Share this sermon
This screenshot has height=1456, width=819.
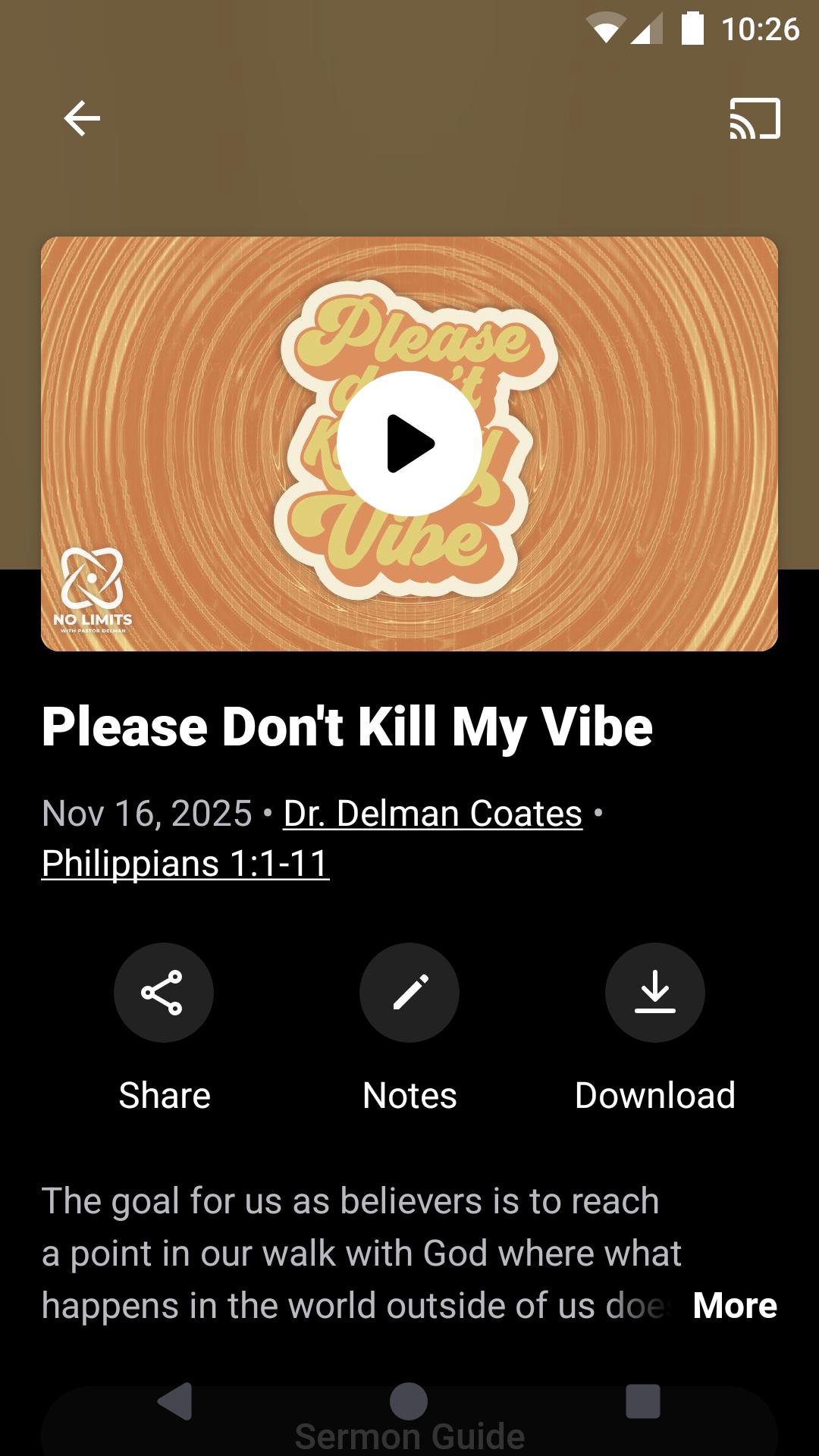click(x=163, y=993)
